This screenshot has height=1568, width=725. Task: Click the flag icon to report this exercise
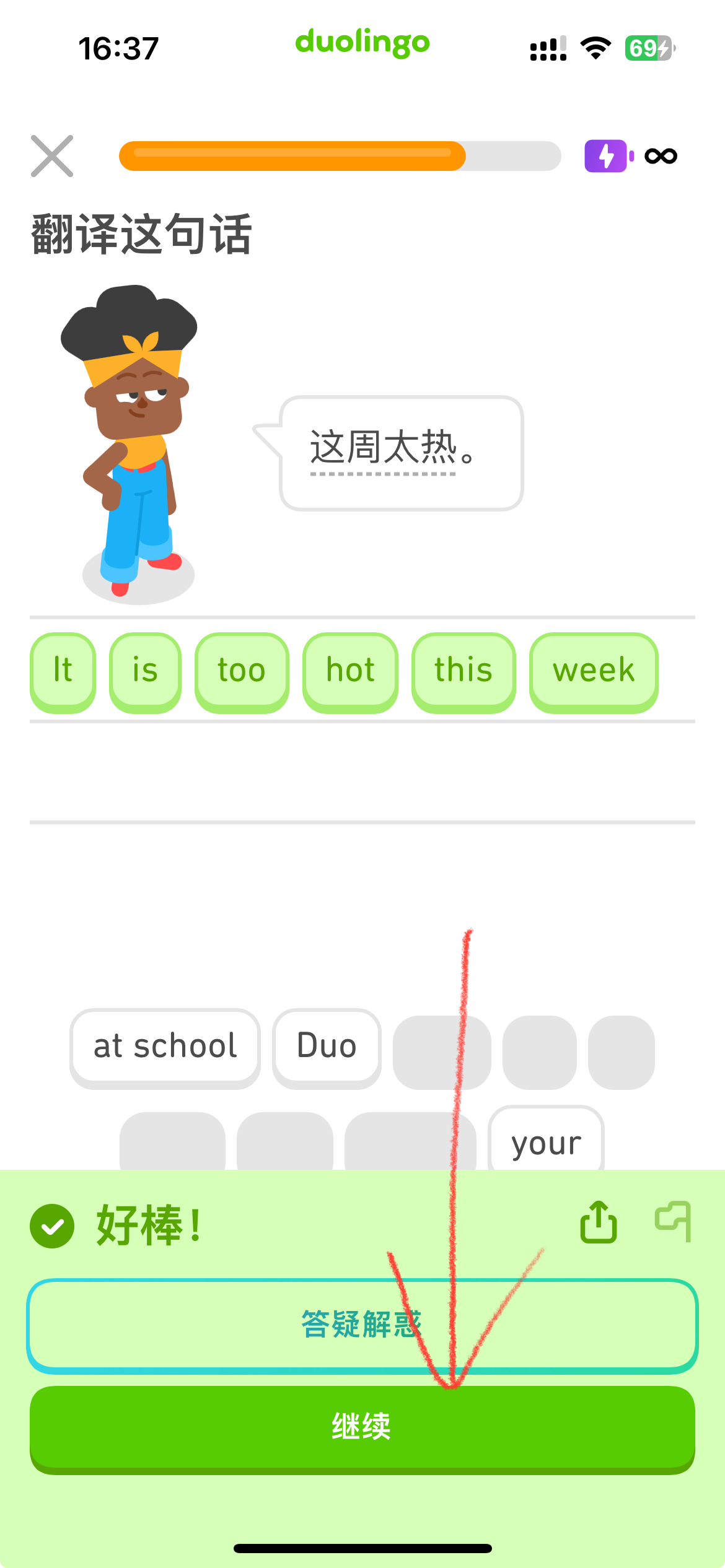(x=672, y=1221)
